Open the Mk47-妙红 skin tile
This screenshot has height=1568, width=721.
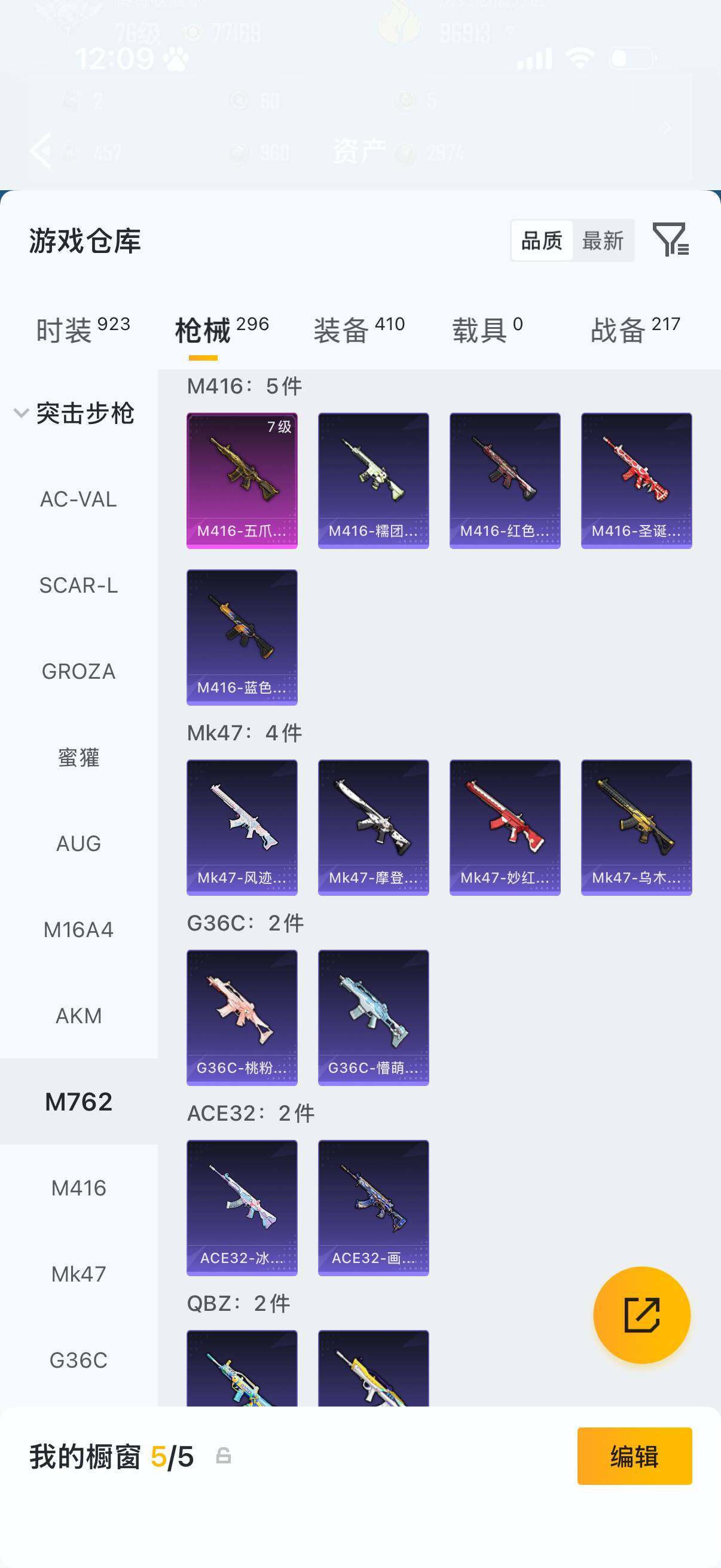(x=505, y=827)
